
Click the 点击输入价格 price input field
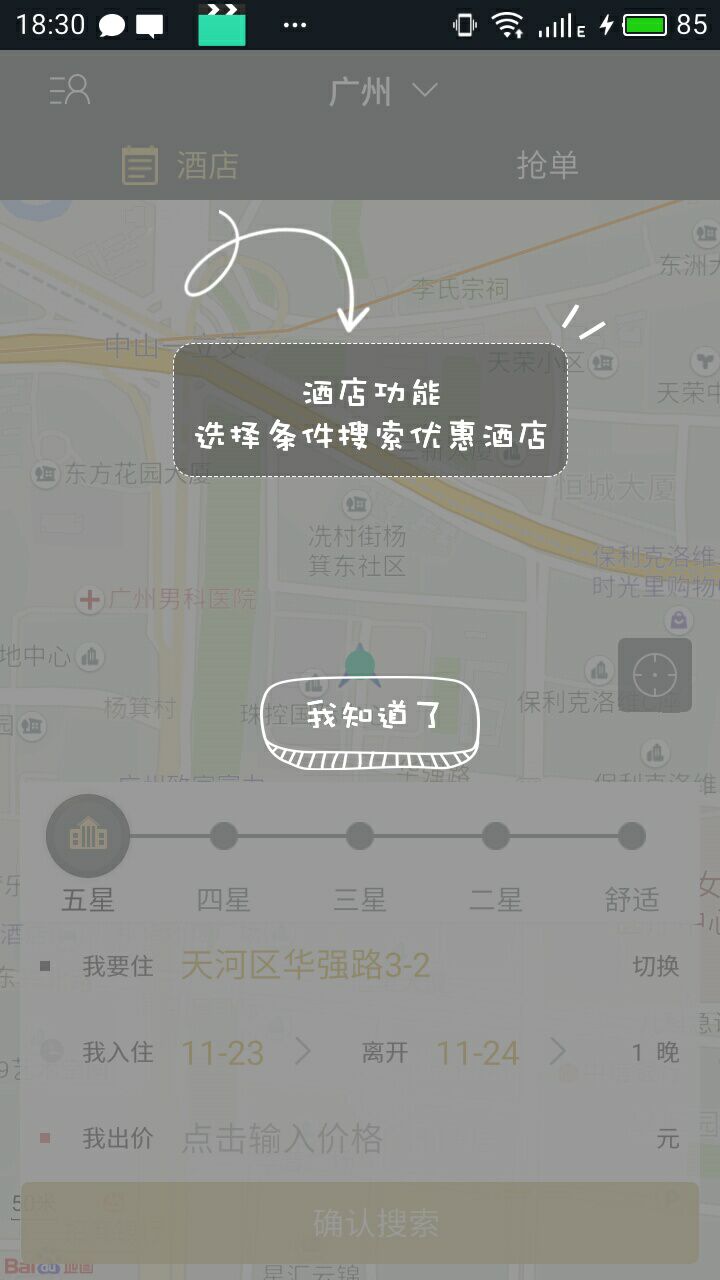coord(280,1138)
